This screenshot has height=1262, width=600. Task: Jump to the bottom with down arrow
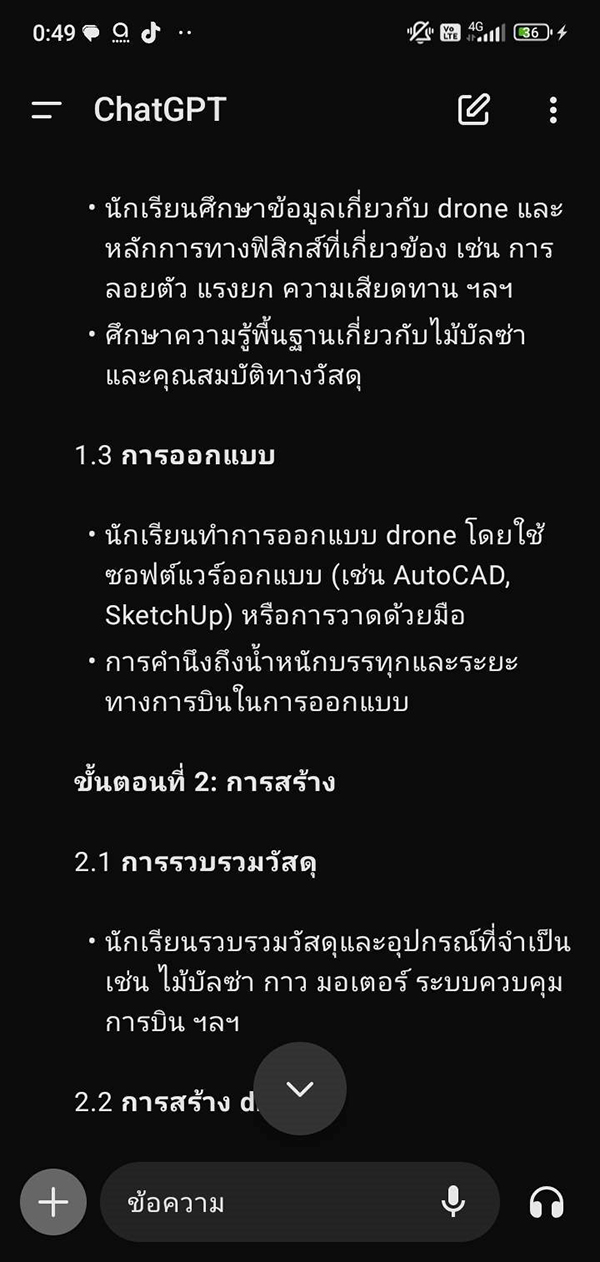coord(300,1089)
